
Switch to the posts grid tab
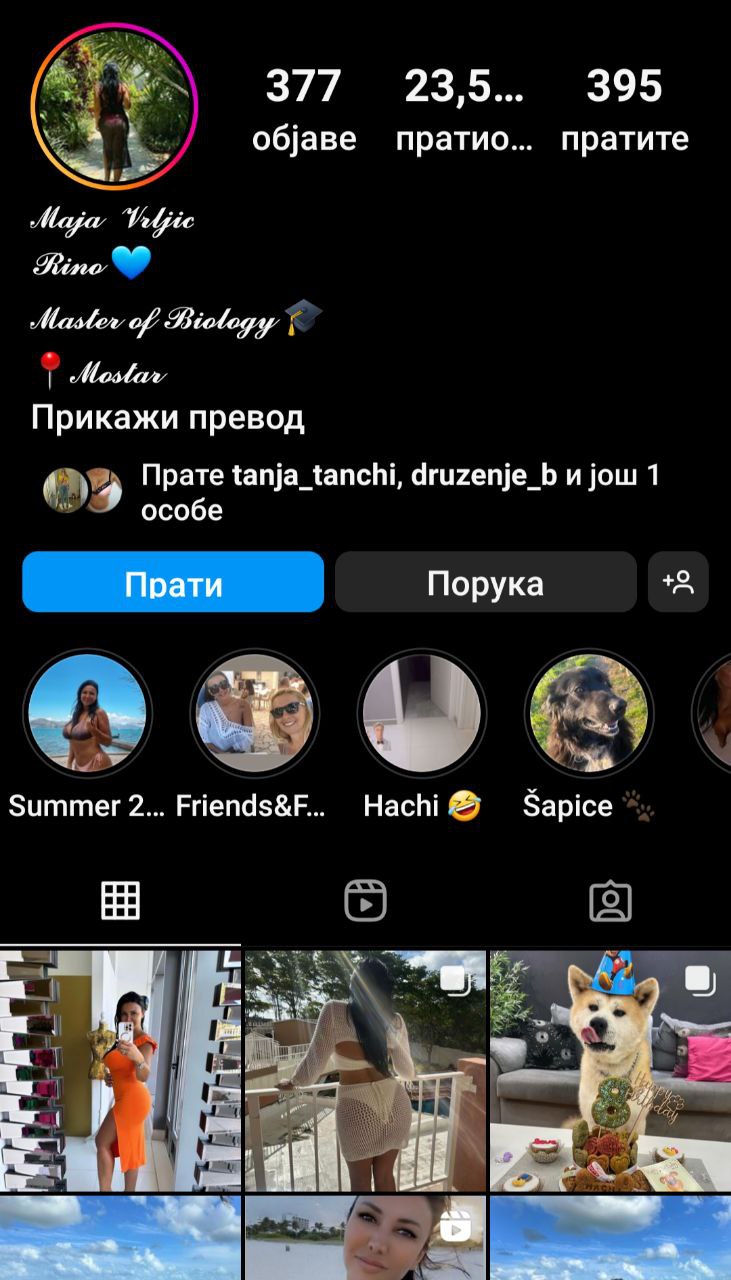click(120, 901)
